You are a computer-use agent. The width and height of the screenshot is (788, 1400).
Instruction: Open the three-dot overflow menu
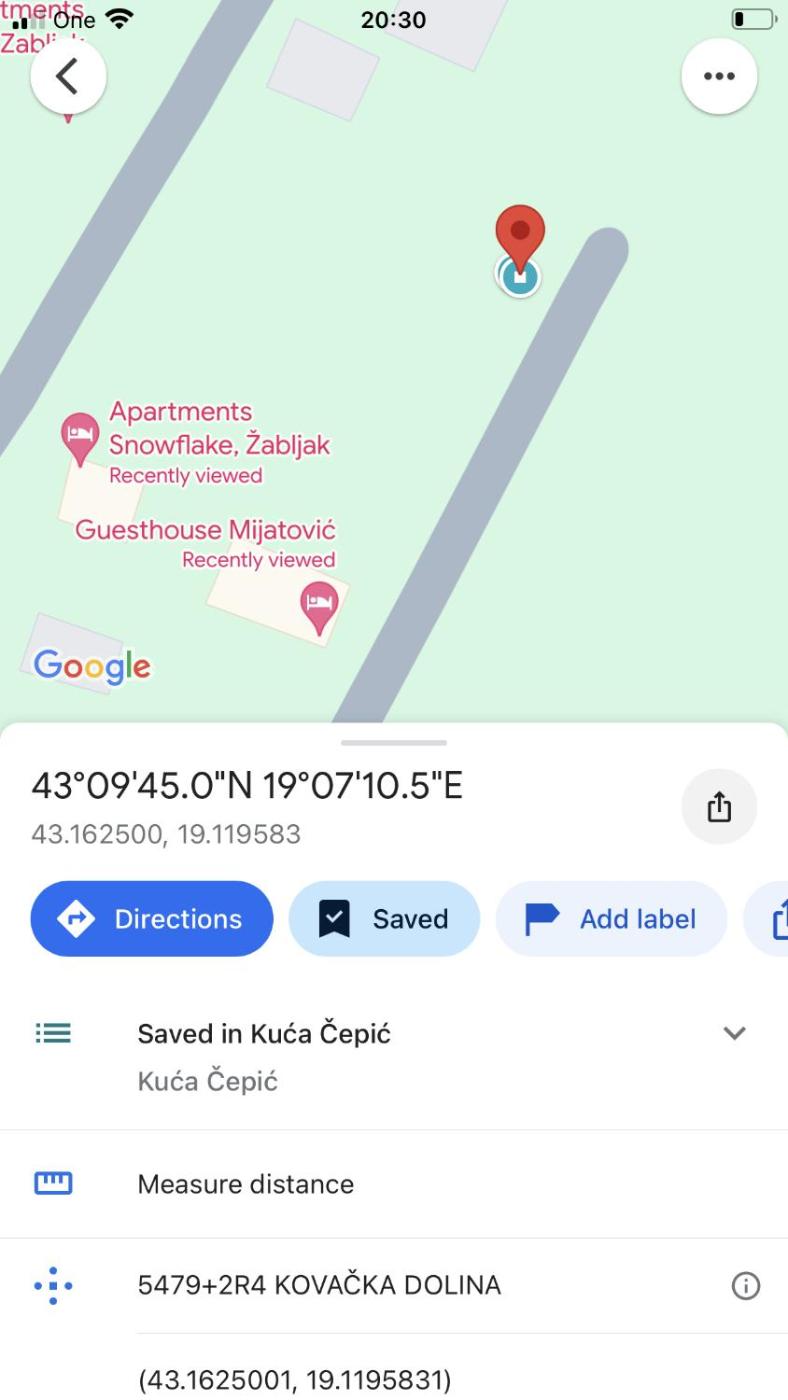pos(719,77)
